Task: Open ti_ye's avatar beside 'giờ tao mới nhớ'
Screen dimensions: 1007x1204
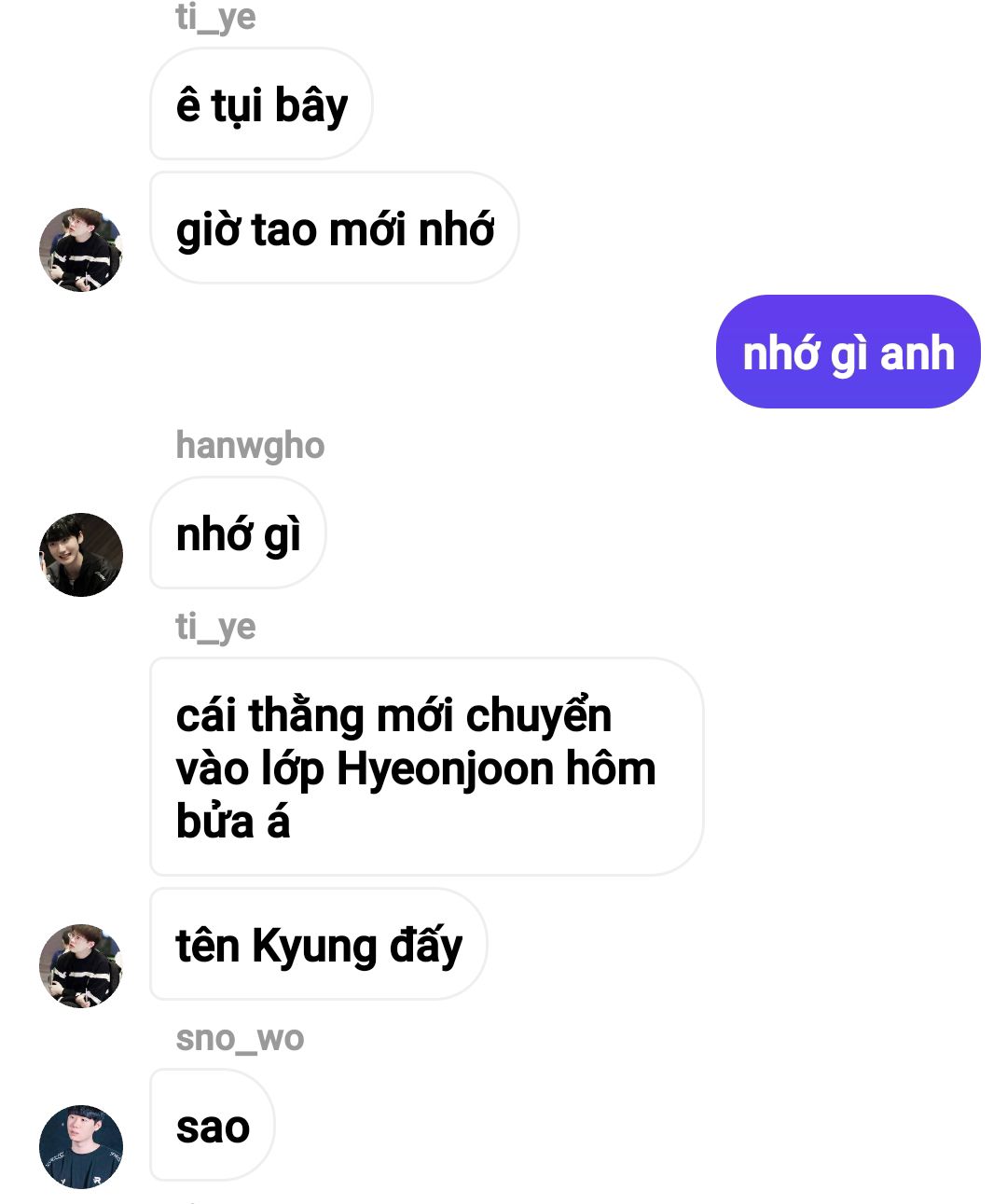Action: (81, 250)
